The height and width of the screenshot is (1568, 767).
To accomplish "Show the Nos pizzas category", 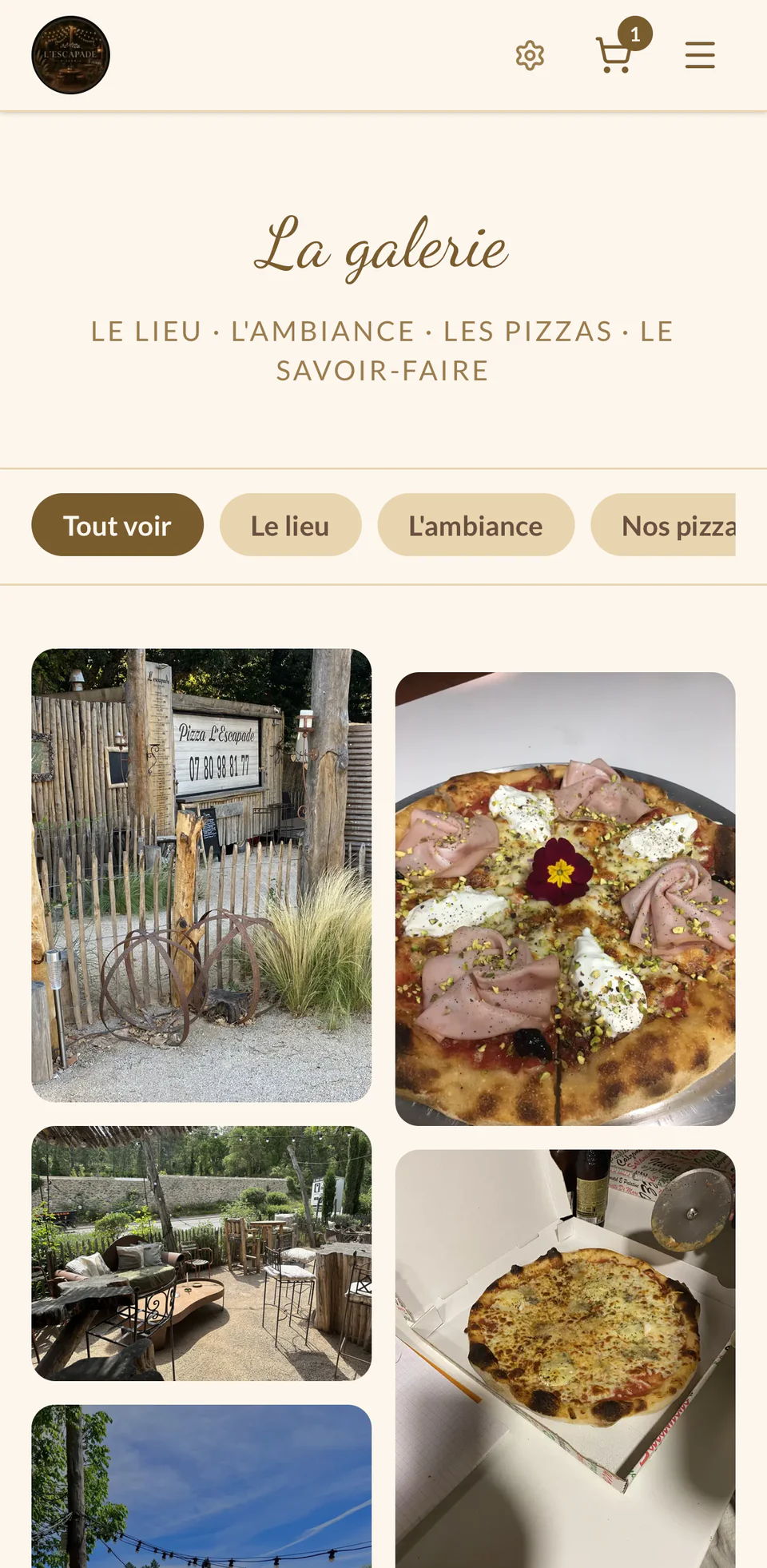I will [x=663, y=525].
